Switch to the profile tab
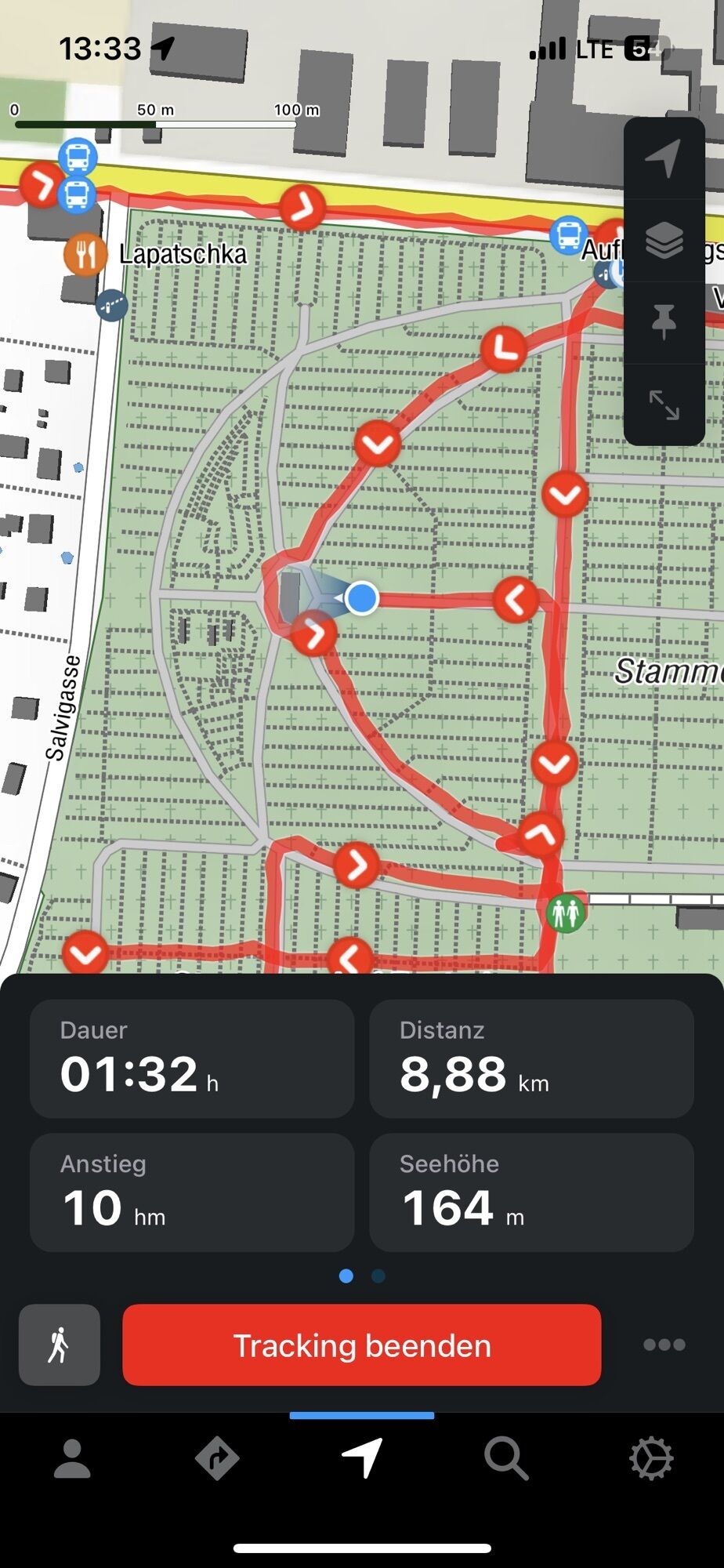The width and height of the screenshot is (724, 1568). pyautogui.click(x=72, y=1459)
